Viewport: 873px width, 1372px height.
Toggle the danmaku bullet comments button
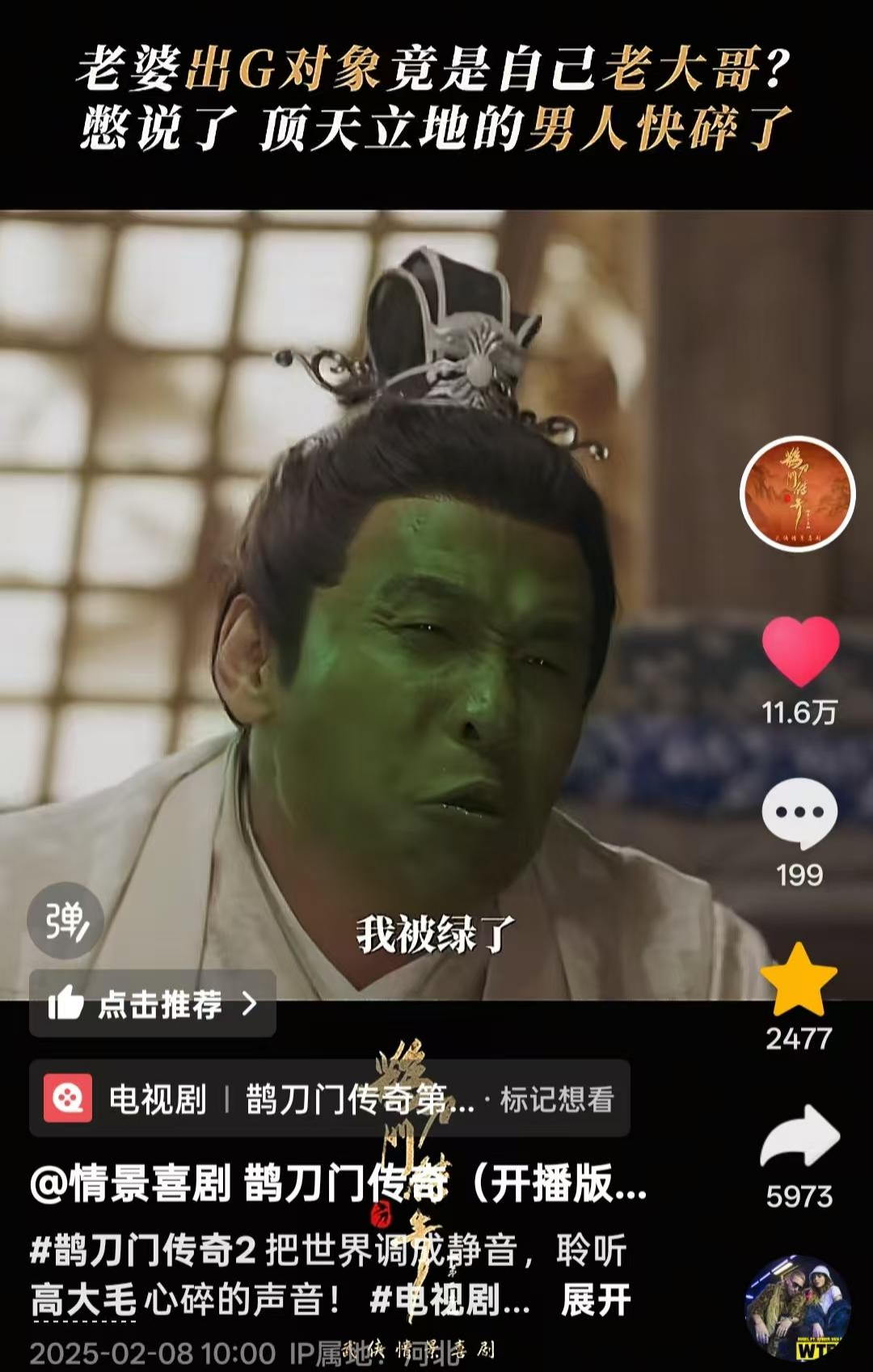[x=65, y=921]
